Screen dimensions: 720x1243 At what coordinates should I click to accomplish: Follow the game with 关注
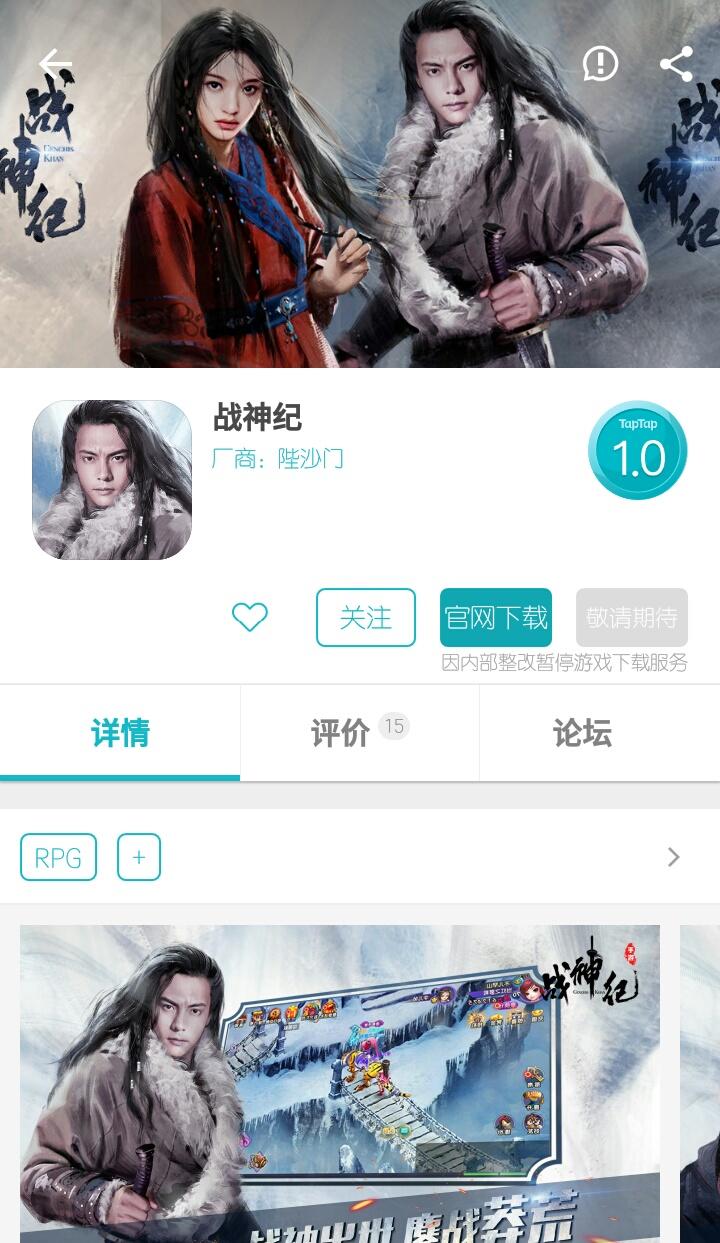pos(365,617)
